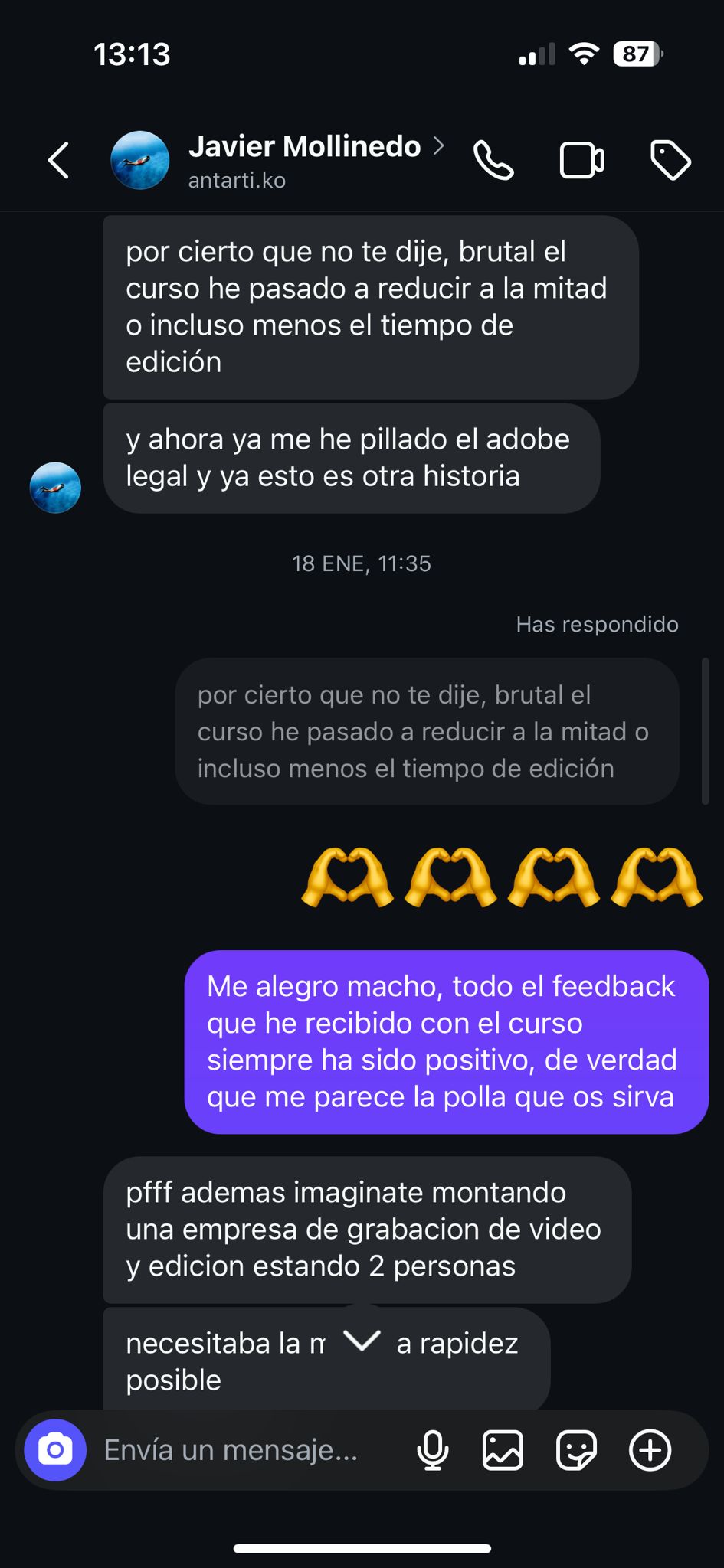Jump to latest messages with down arrow
724x1568 pixels.
tap(362, 1340)
